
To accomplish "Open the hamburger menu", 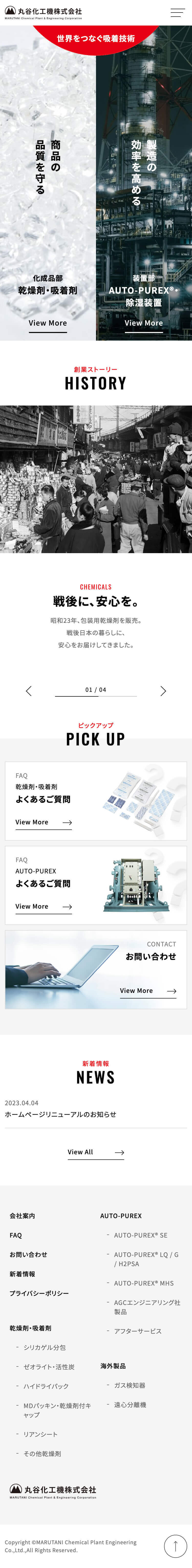I will click(177, 13).
